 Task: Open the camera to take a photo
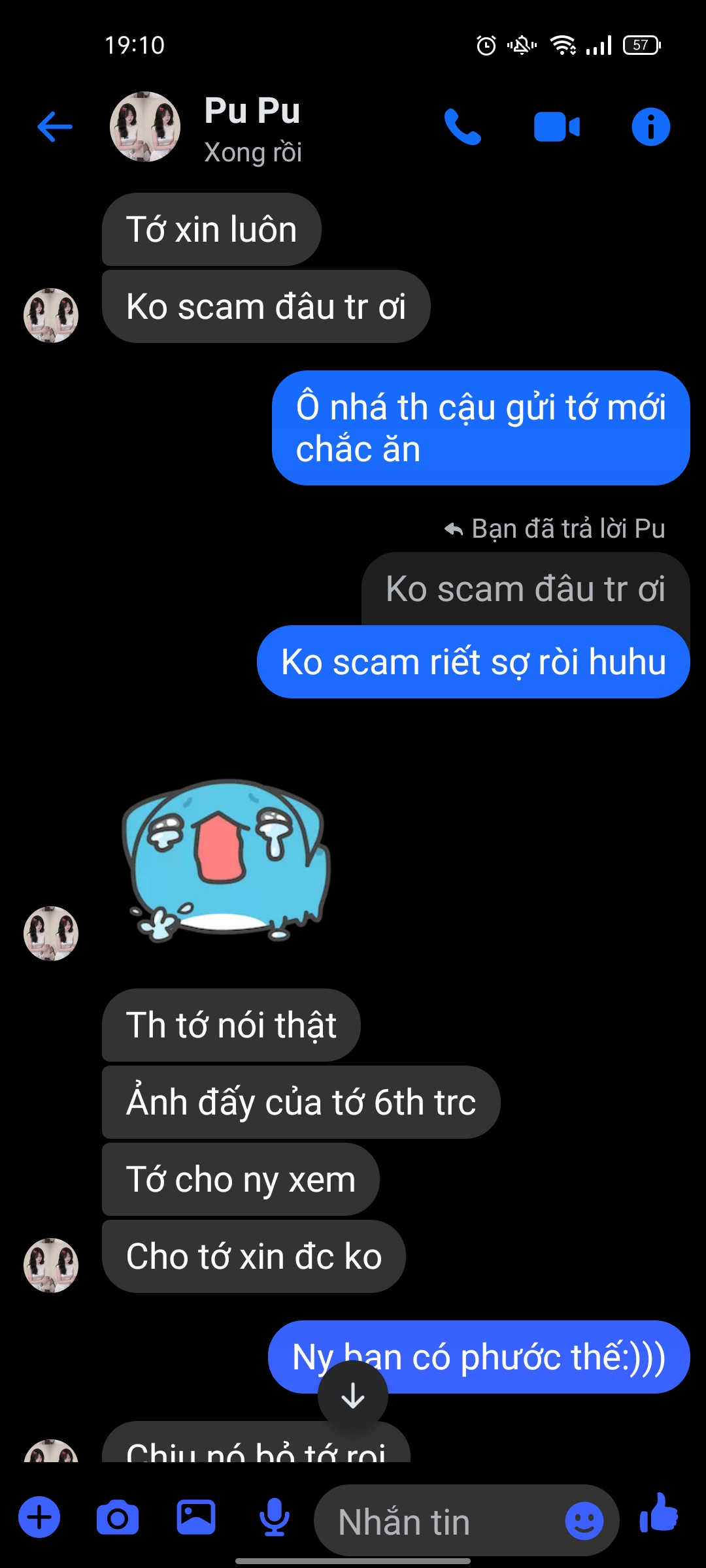[118, 1517]
